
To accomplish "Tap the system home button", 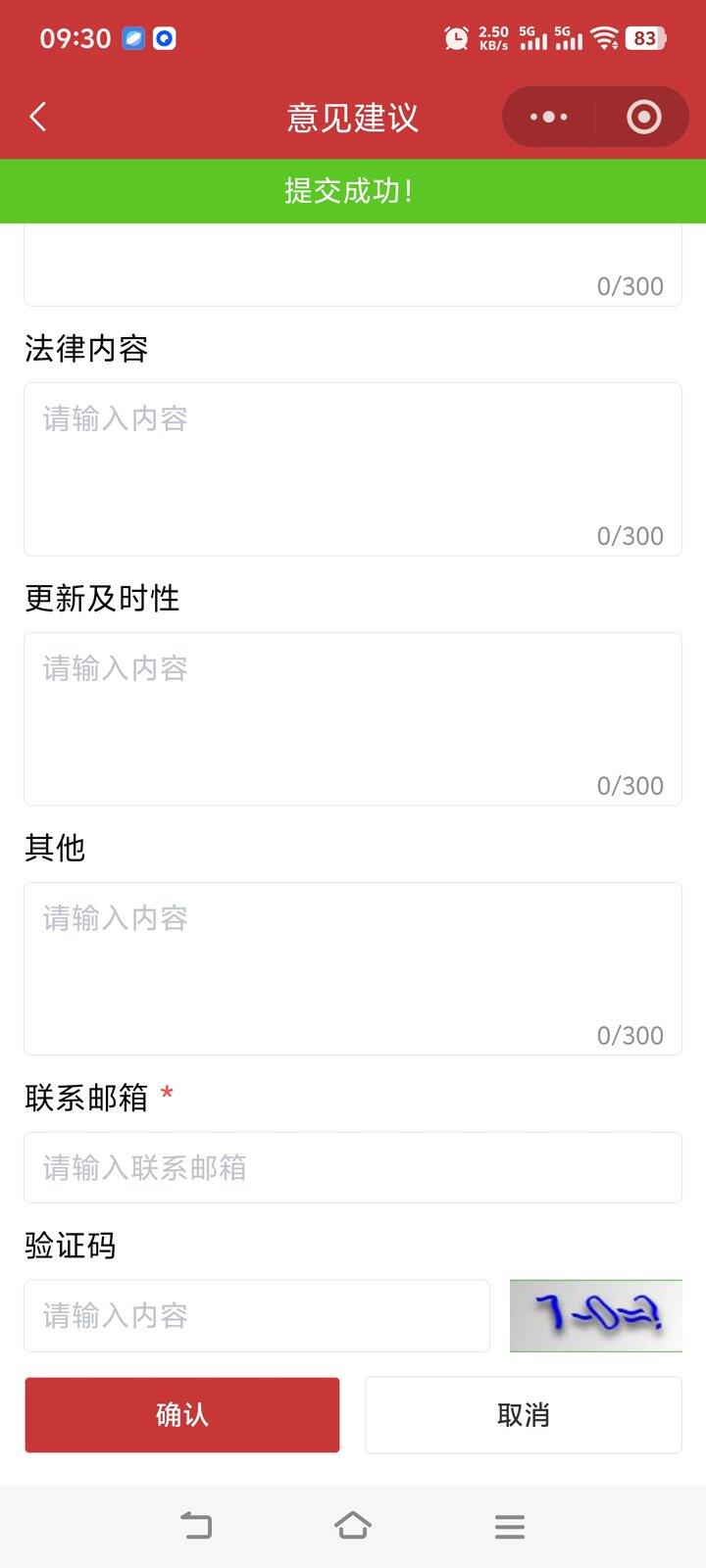I will tap(353, 1526).
